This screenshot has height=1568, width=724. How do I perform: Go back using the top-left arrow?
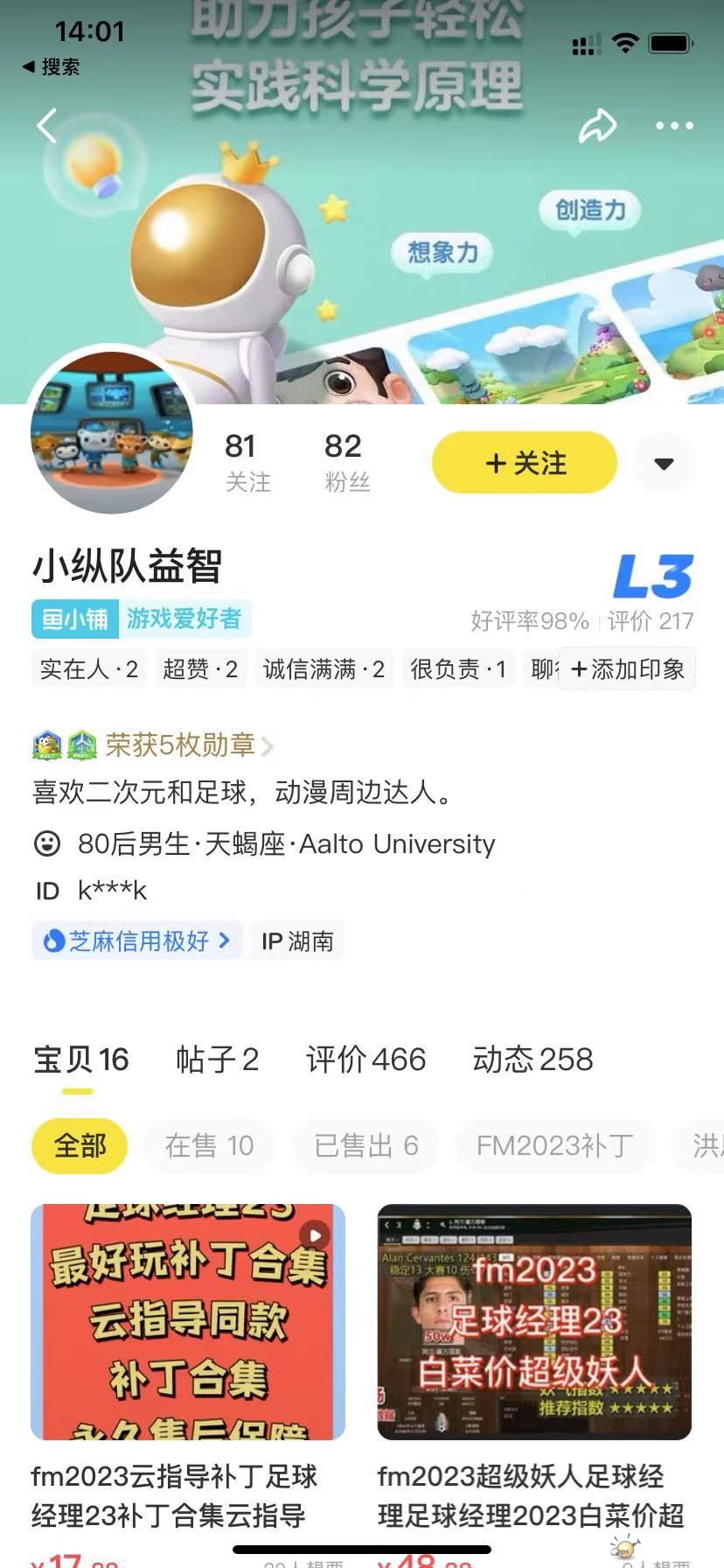coord(47,126)
